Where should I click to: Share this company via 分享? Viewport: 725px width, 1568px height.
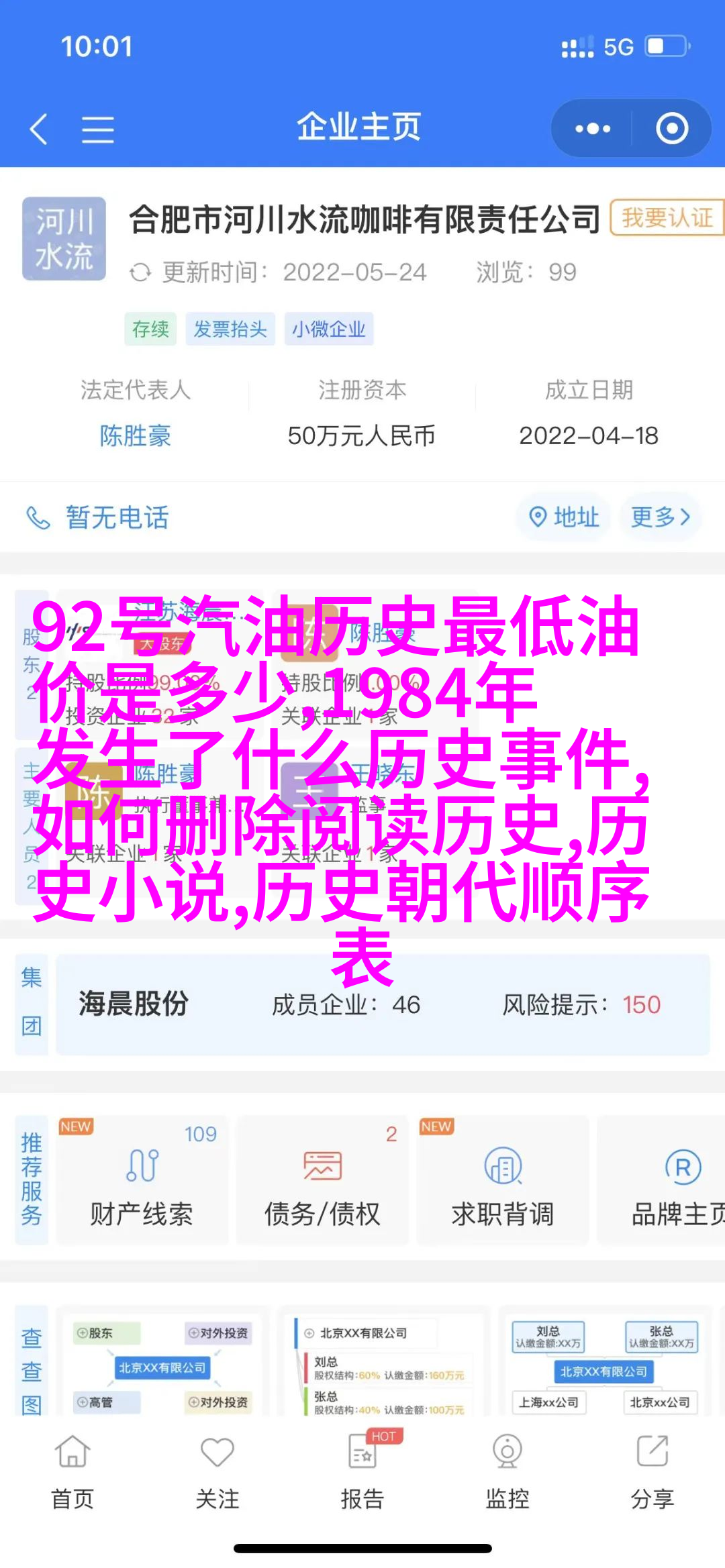click(652, 1469)
